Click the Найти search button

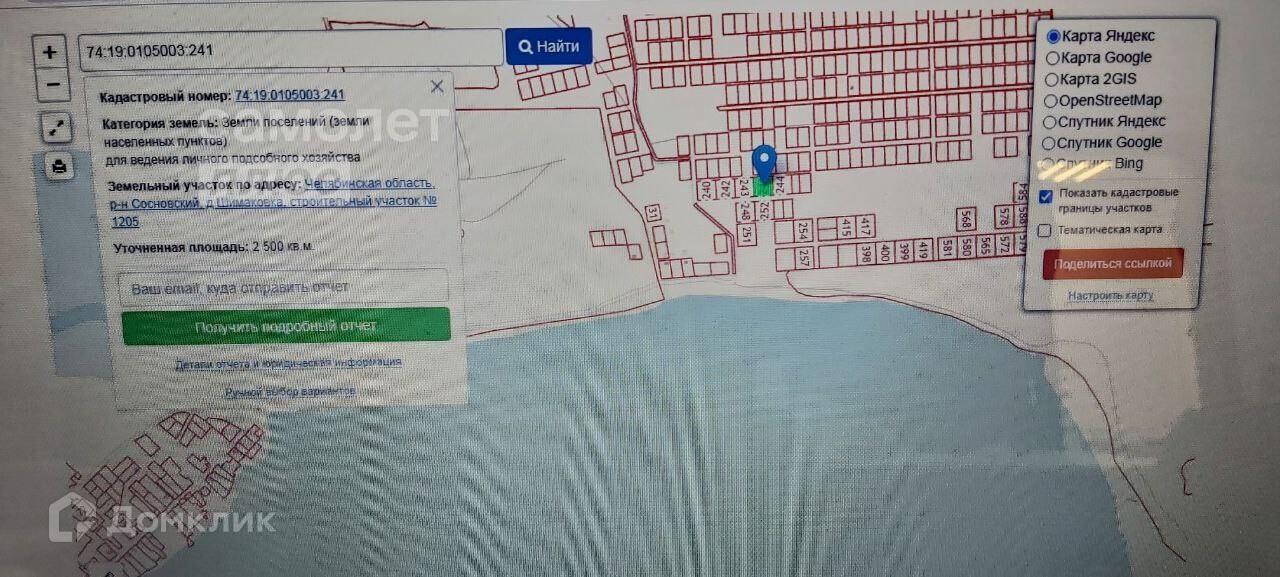pyautogui.click(x=549, y=46)
